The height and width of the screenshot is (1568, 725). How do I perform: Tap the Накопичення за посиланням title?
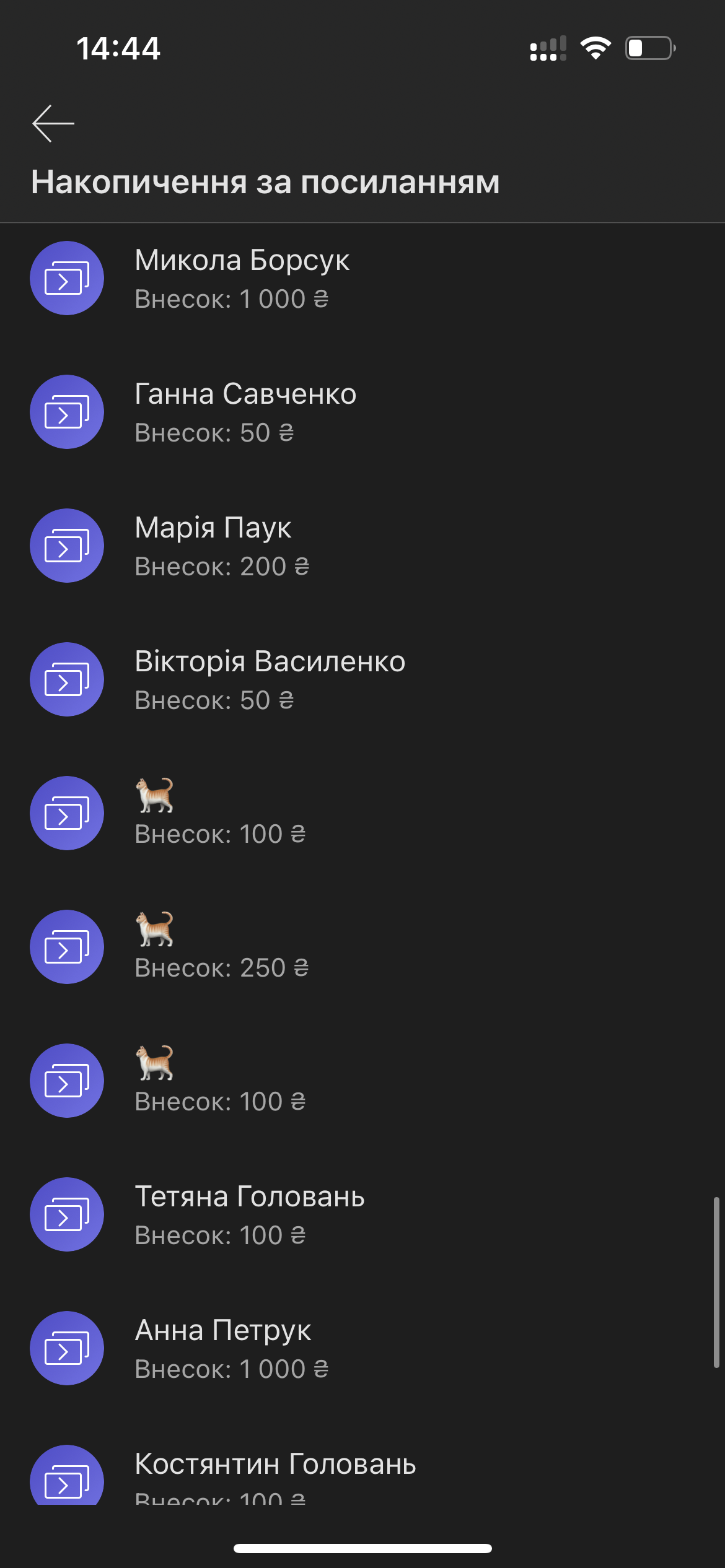(265, 182)
